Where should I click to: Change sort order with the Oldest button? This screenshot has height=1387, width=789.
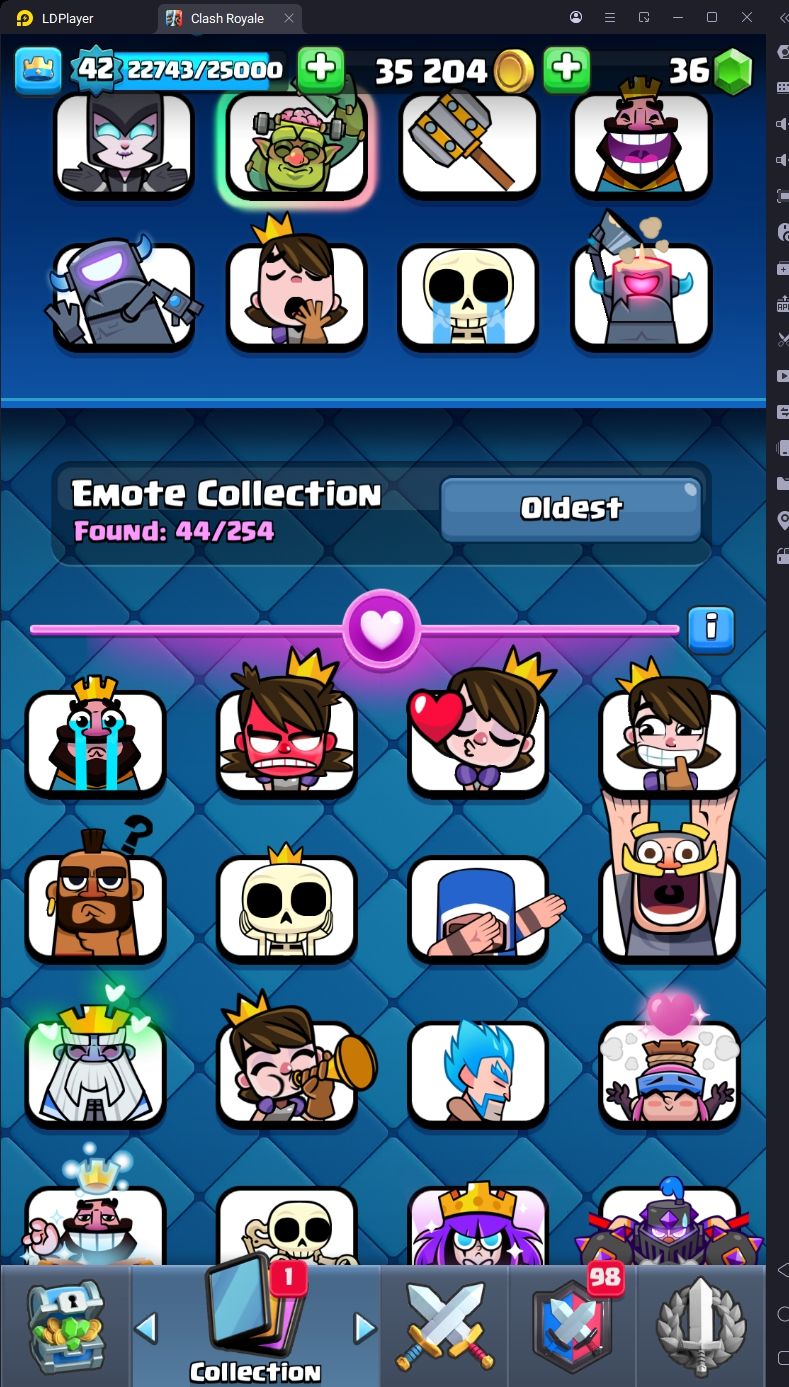pos(571,508)
